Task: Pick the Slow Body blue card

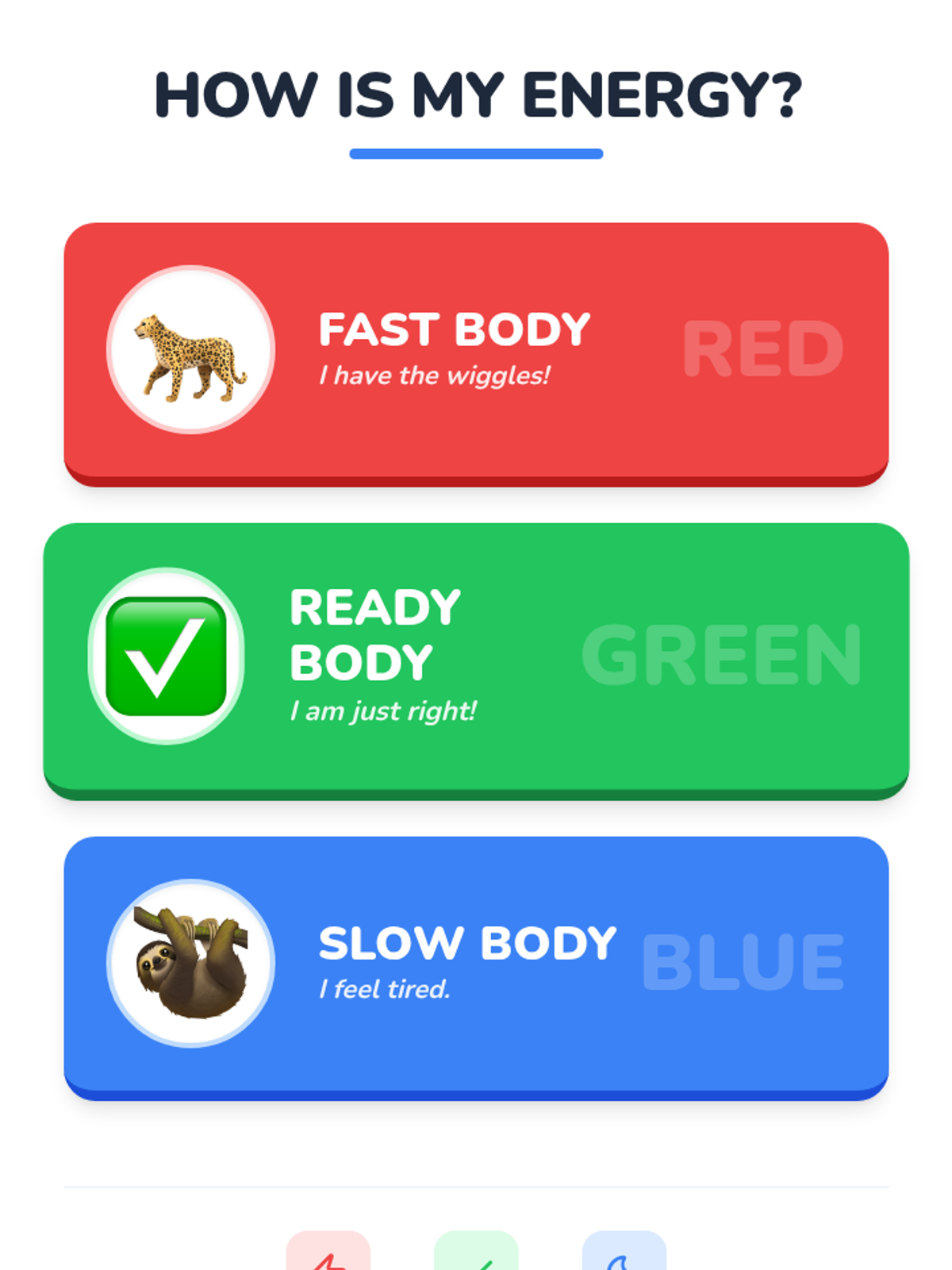Action: pyautogui.click(x=476, y=968)
